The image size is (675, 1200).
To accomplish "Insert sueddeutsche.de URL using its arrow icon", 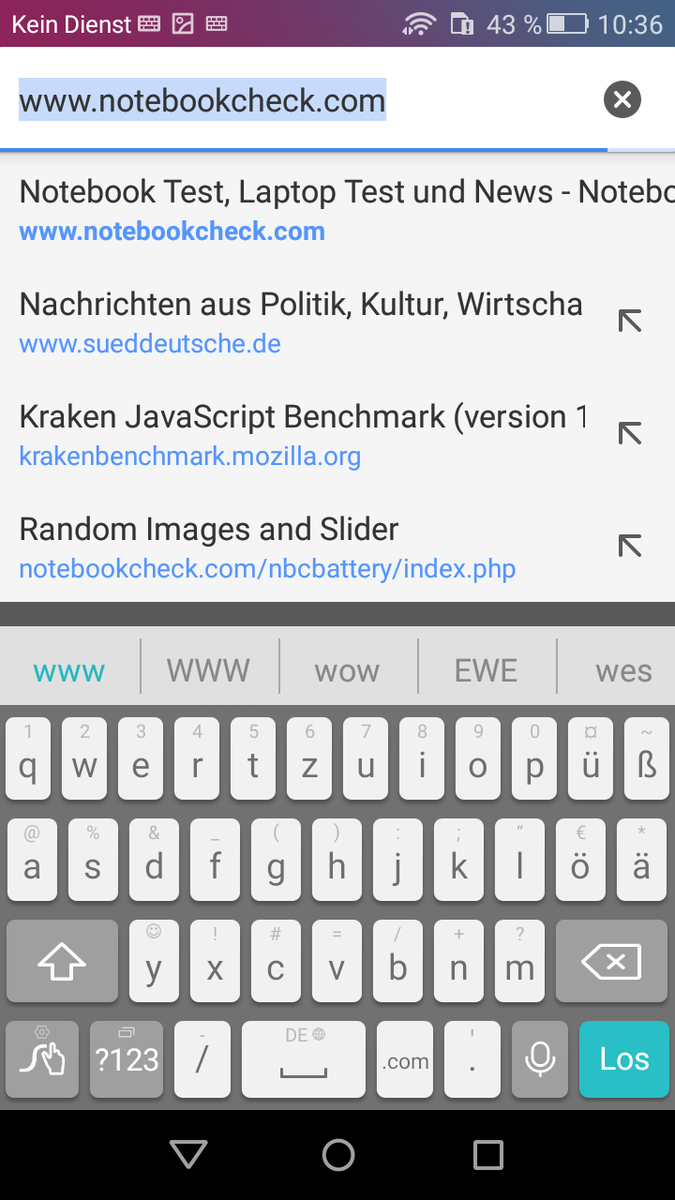I will tap(629, 321).
